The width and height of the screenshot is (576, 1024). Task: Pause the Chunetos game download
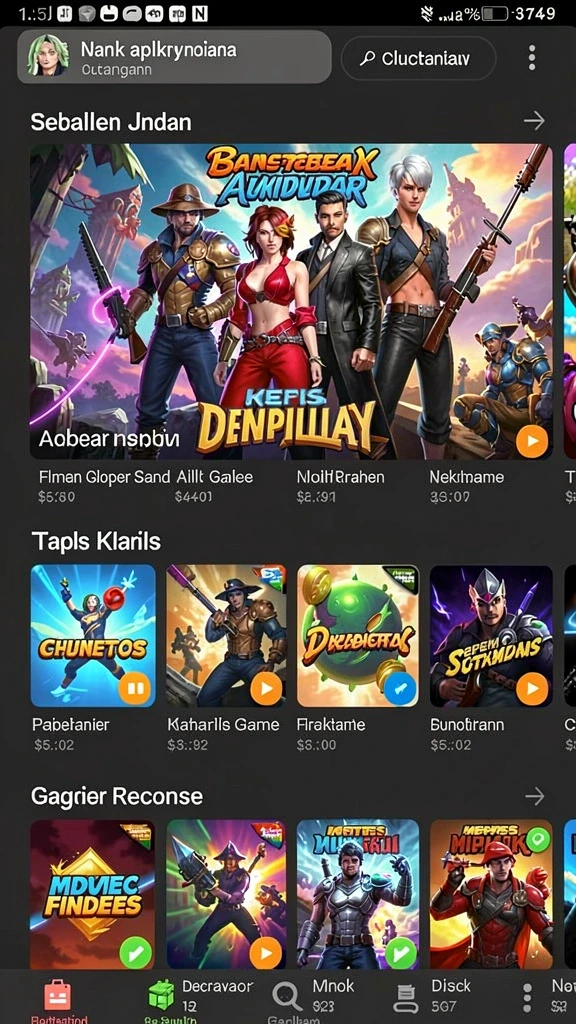pyautogui.click(x=135, y=688)
